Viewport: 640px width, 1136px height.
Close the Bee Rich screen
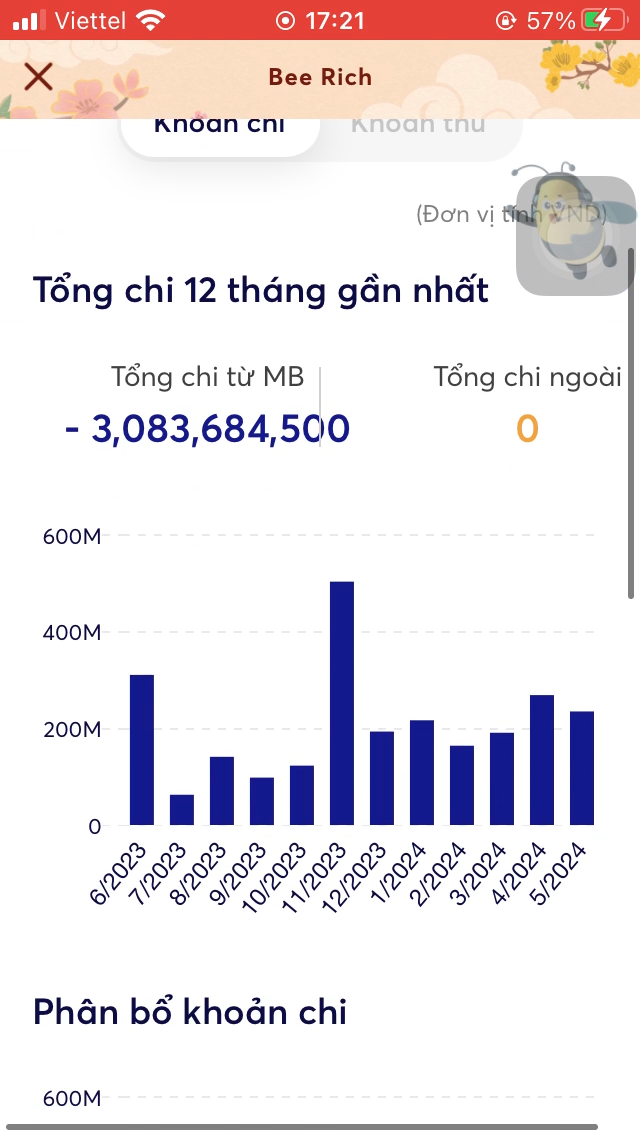tap(38, 76)
